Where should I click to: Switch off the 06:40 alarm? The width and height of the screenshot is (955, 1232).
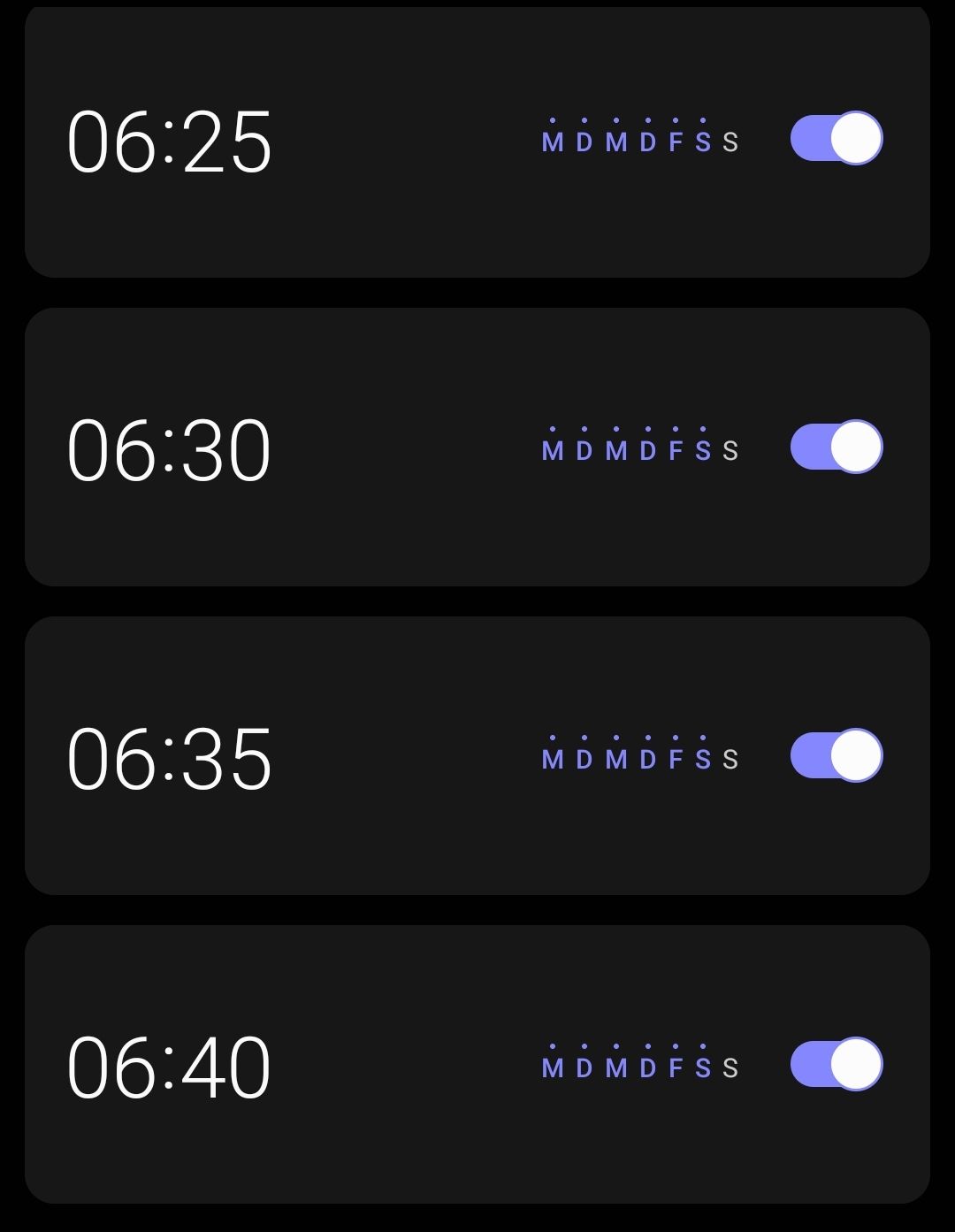(836, 1064)
